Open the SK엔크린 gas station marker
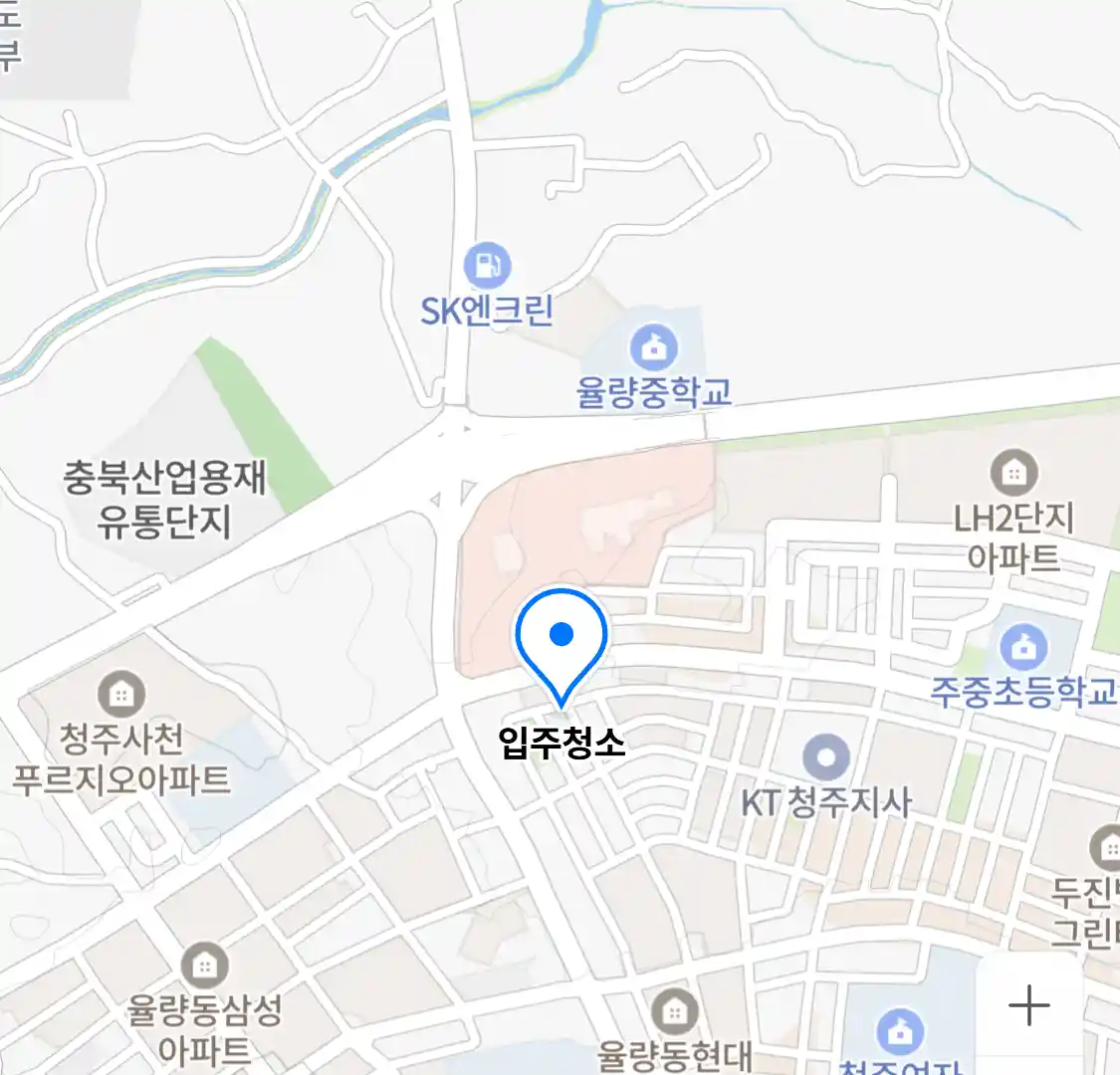Screen dimensions: 1120x1075 487,266
